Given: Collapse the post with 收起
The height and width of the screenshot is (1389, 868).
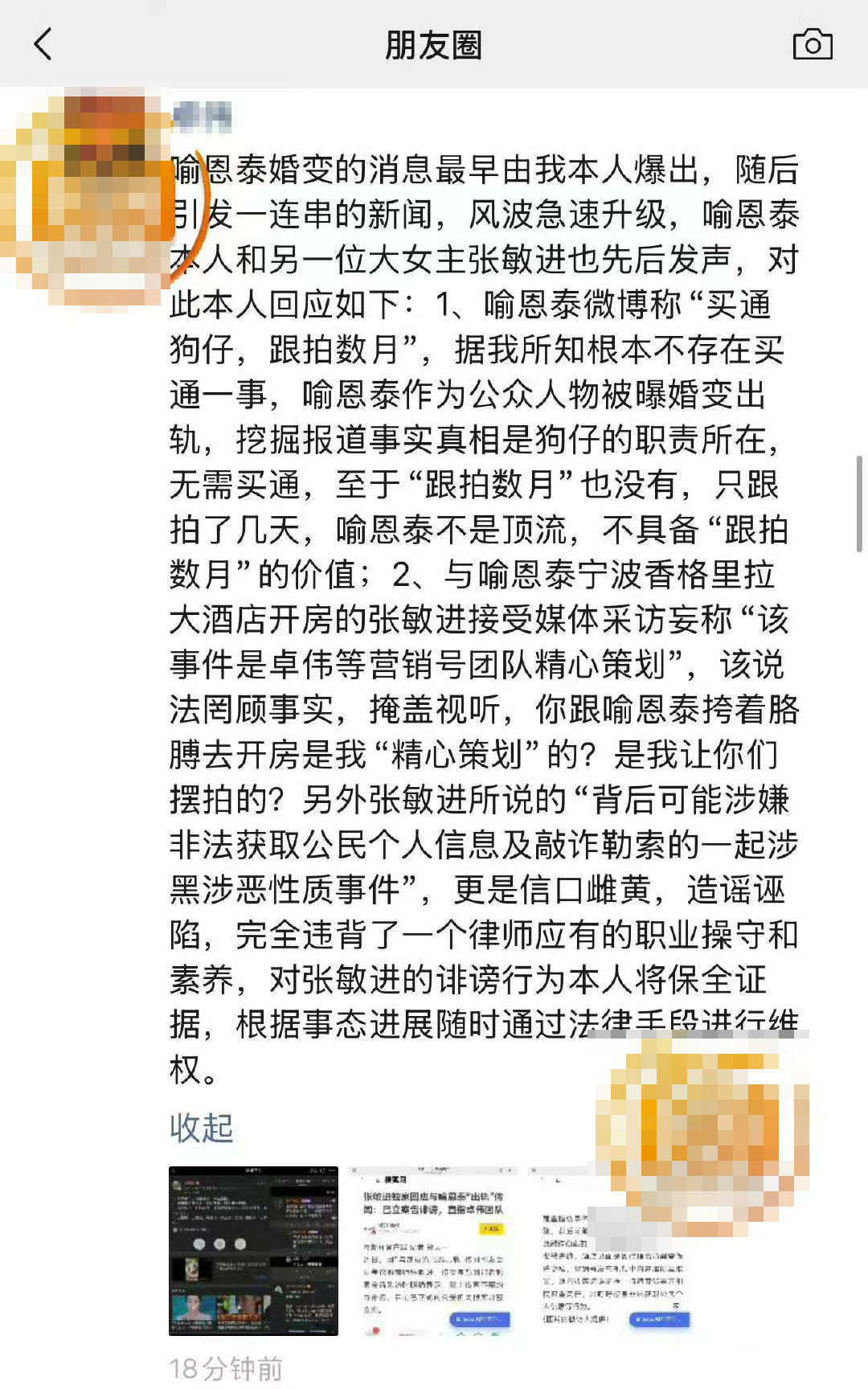Looking at the screenshot, I should coord(201,1128).
